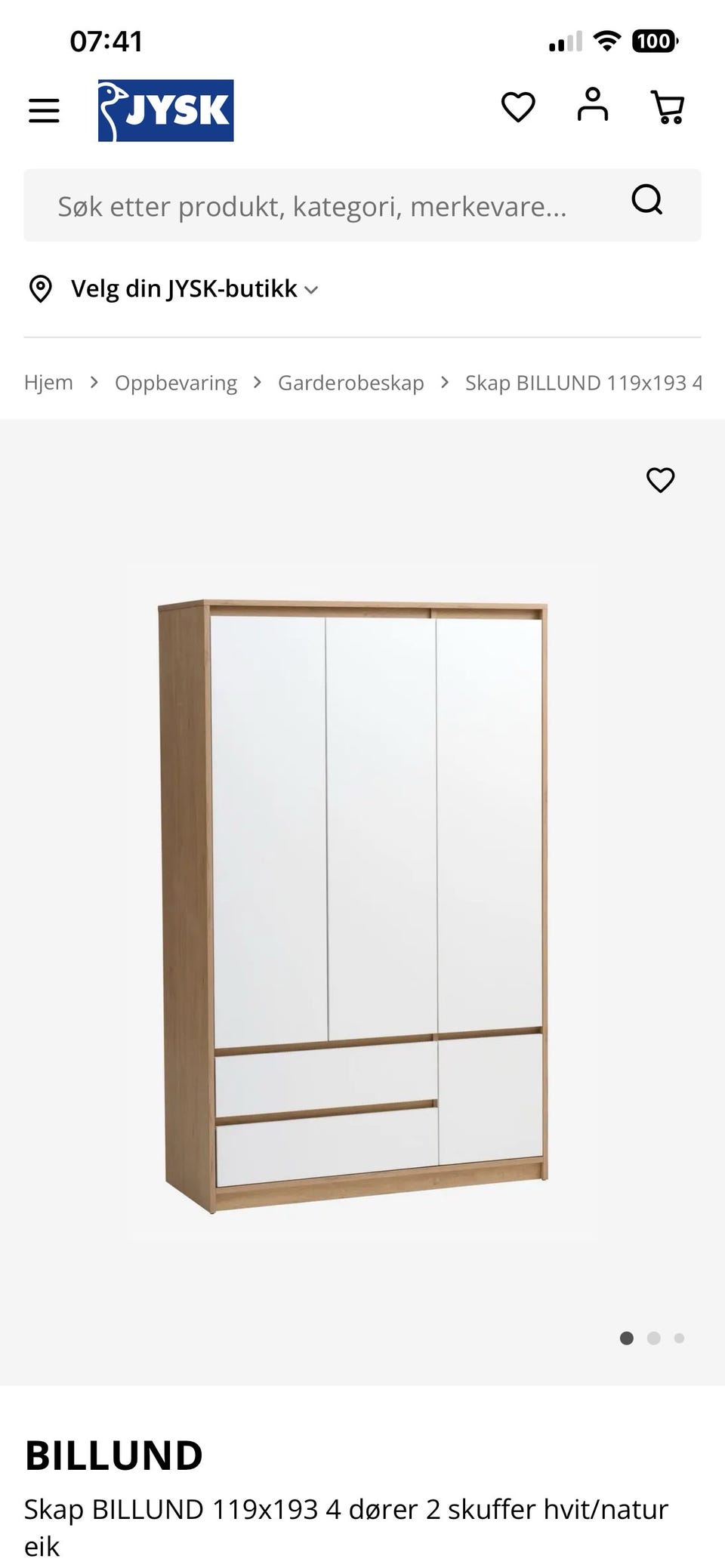Viewport: 725px width, 1568px height.
Task: Open the account profile icon
Action: (593, 105)
